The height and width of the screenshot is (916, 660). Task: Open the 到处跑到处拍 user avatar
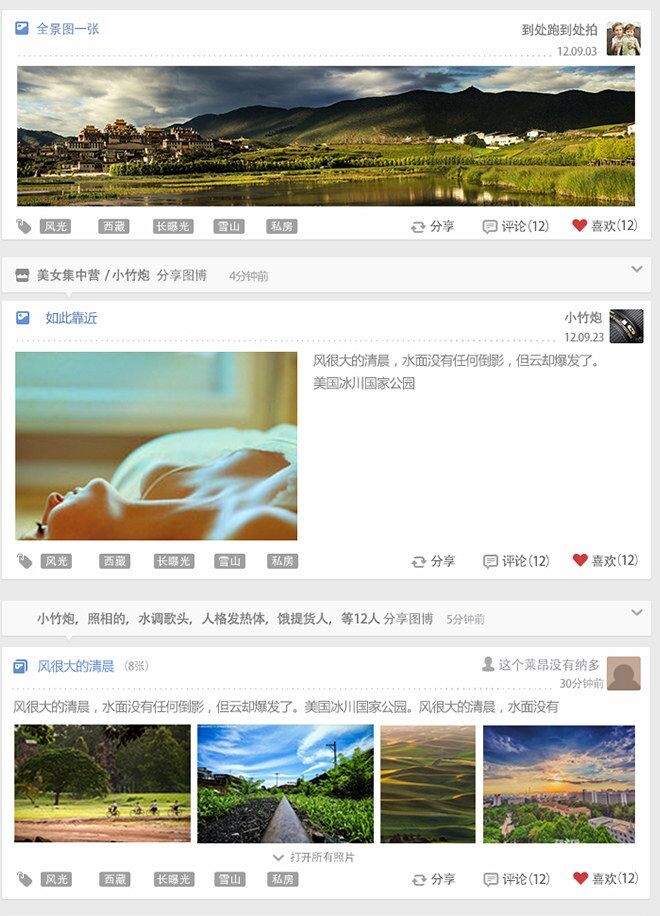623,39
